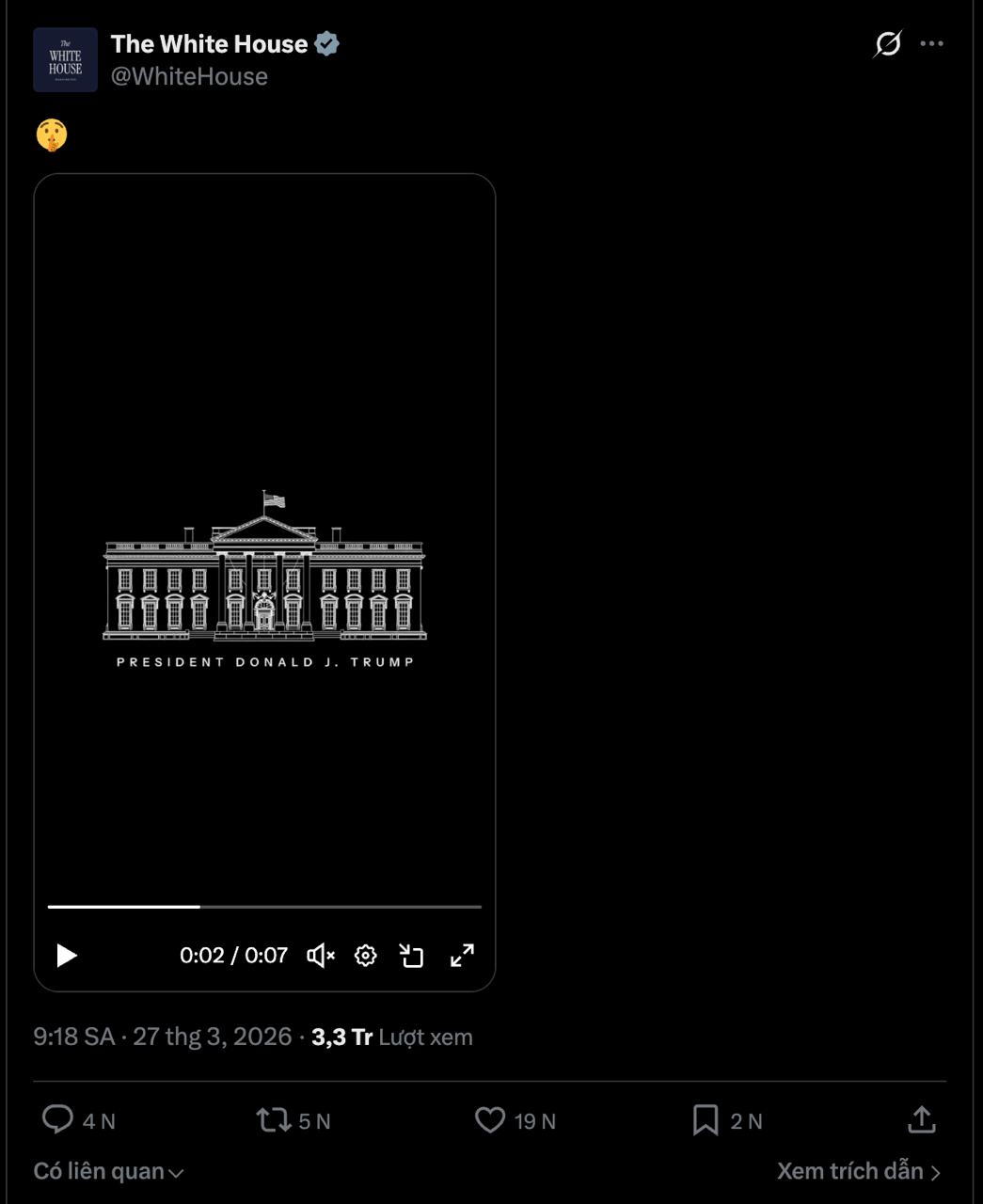The image size is (983, 1204).
Task: Open Xem trích dẫn quotes link
Action: (858, 1171)
